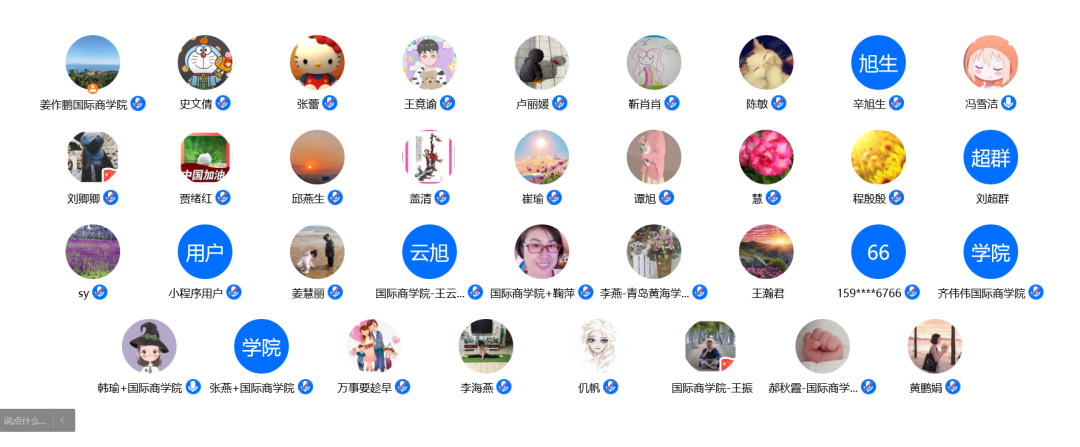This screenshot has width=1080, height=447.
Task: Select participant 国际商学院-王振's tile
Action: coord(710,346)
